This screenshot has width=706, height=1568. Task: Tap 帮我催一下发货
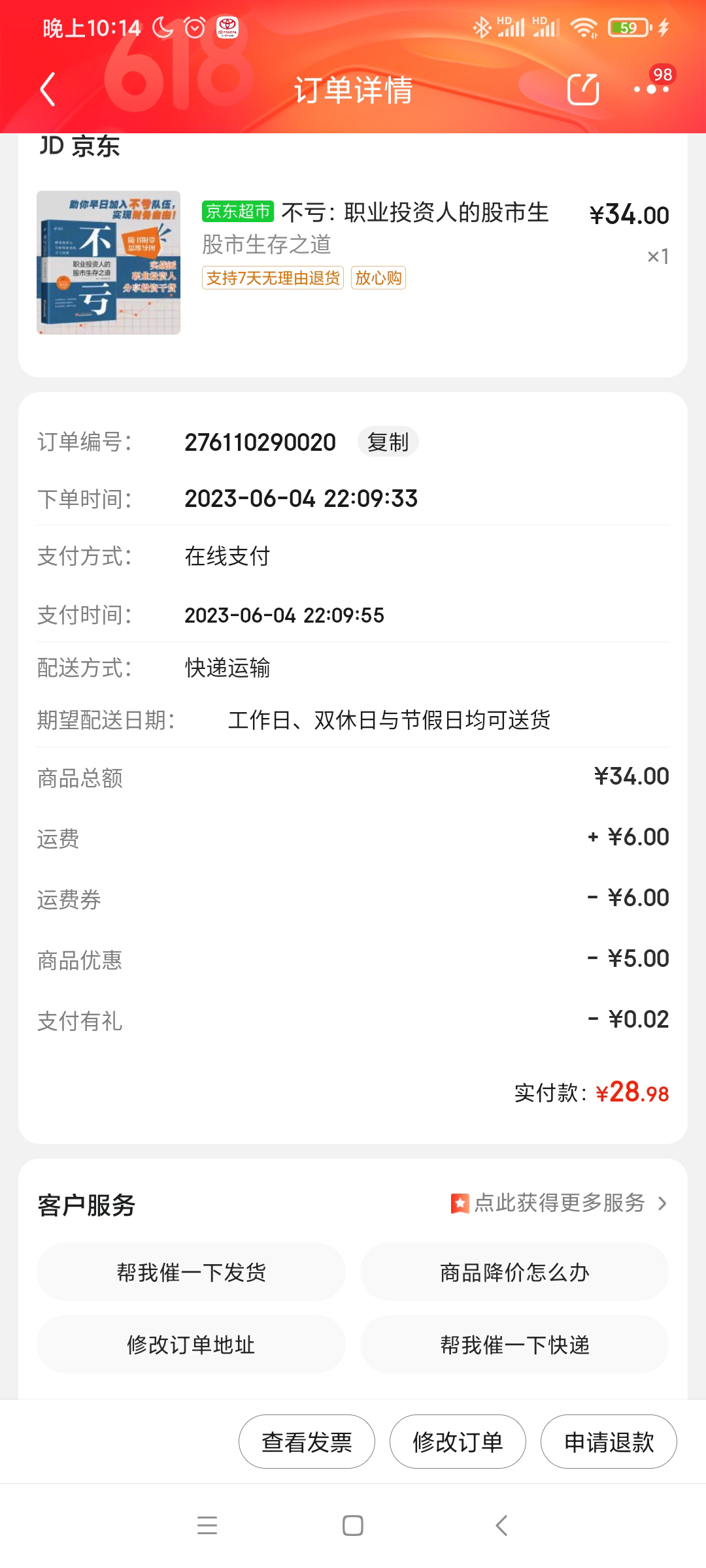coord(191,1272)
